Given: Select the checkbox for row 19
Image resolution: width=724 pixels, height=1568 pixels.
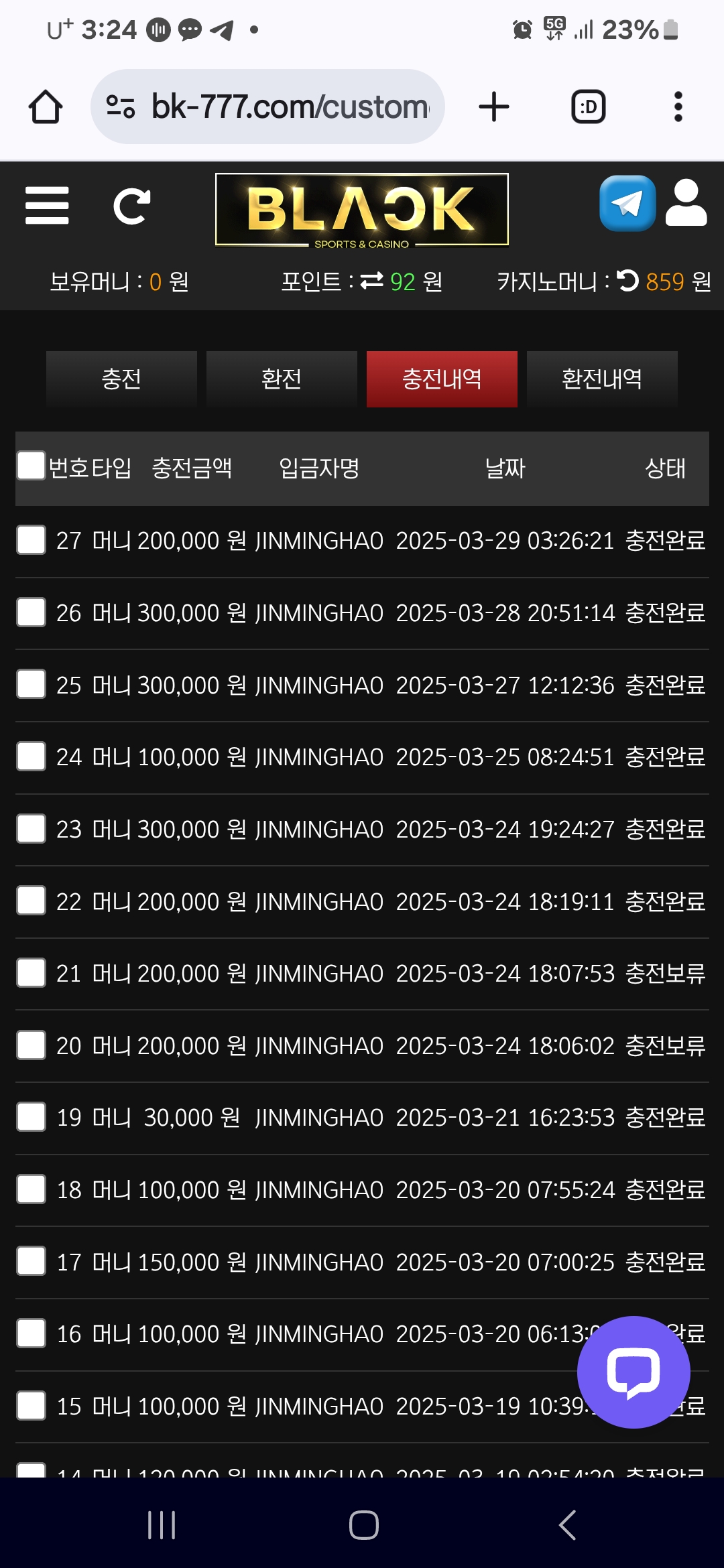Looking at the screenshot, I should click(x=31, y=1117).
